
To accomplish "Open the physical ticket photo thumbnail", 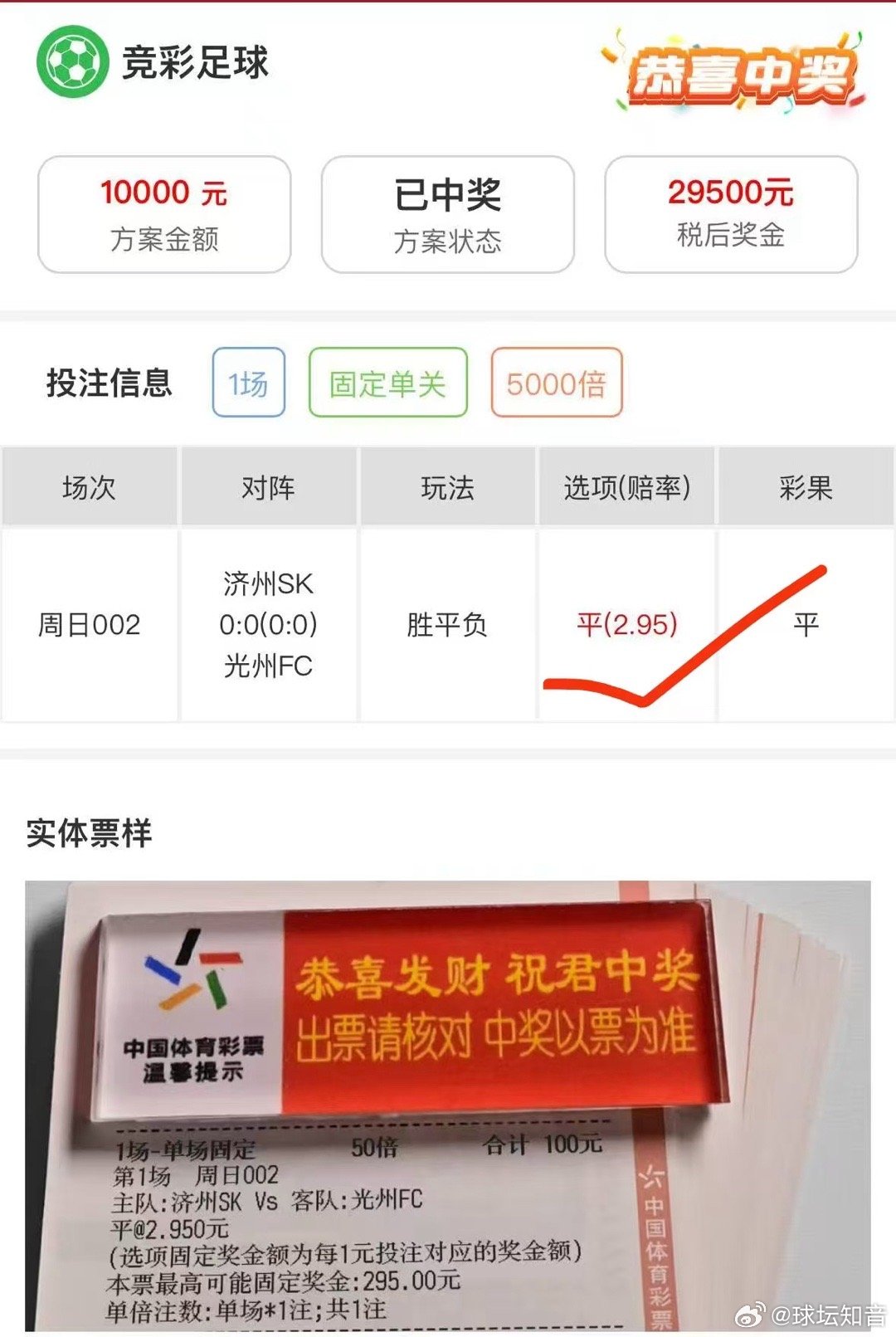I will [448, 1104].
